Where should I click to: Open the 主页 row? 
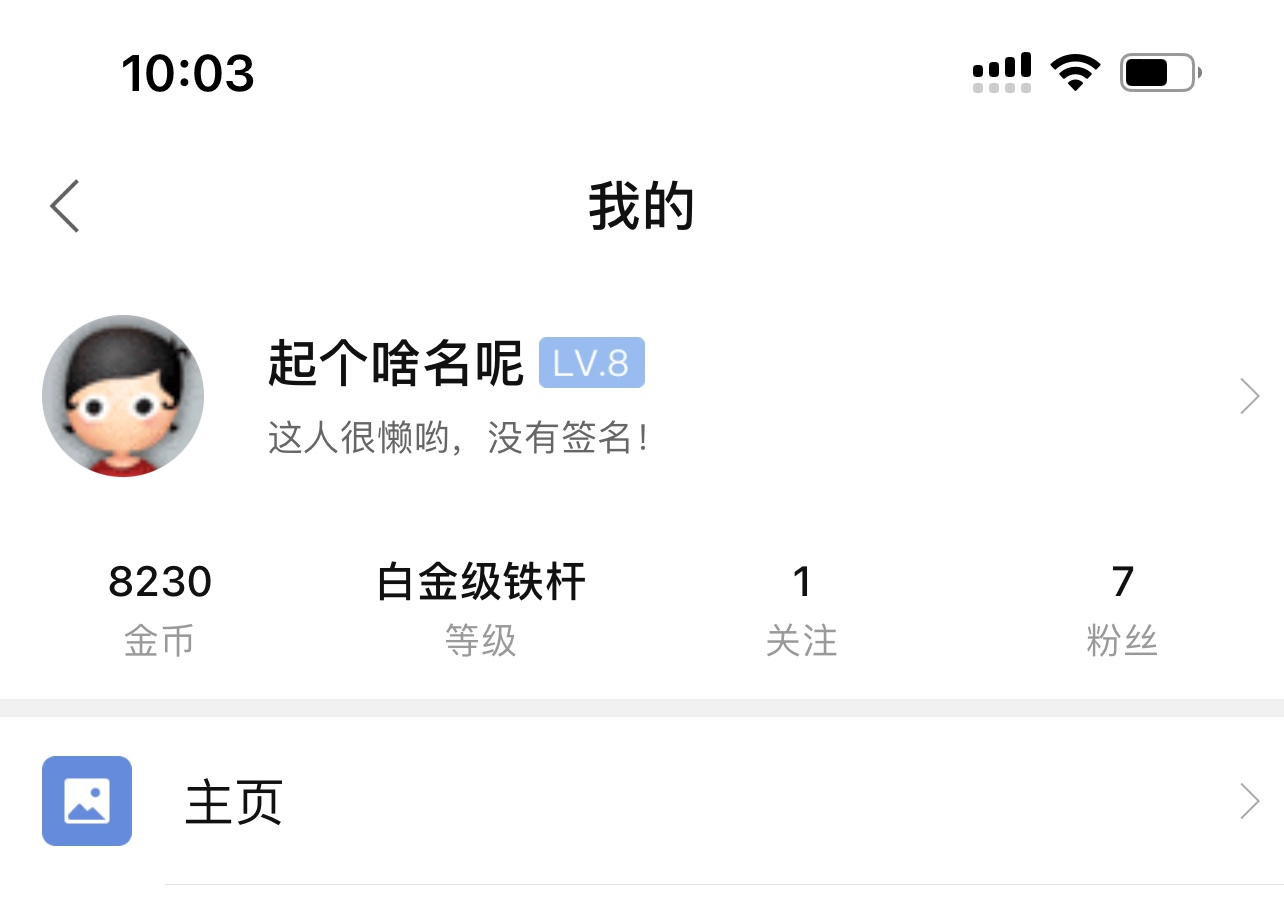(640, 802)
